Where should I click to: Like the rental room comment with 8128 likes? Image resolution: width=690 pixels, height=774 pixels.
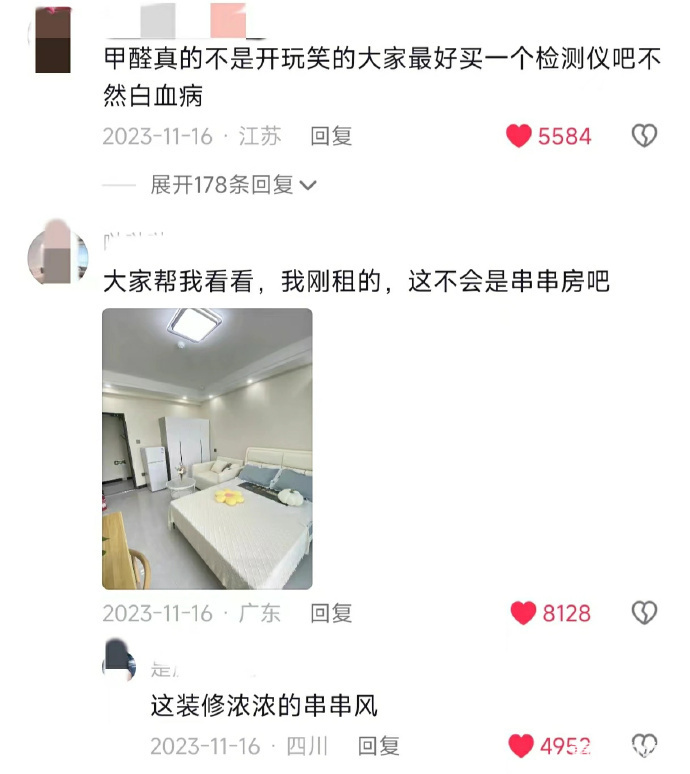coord(523,613)
